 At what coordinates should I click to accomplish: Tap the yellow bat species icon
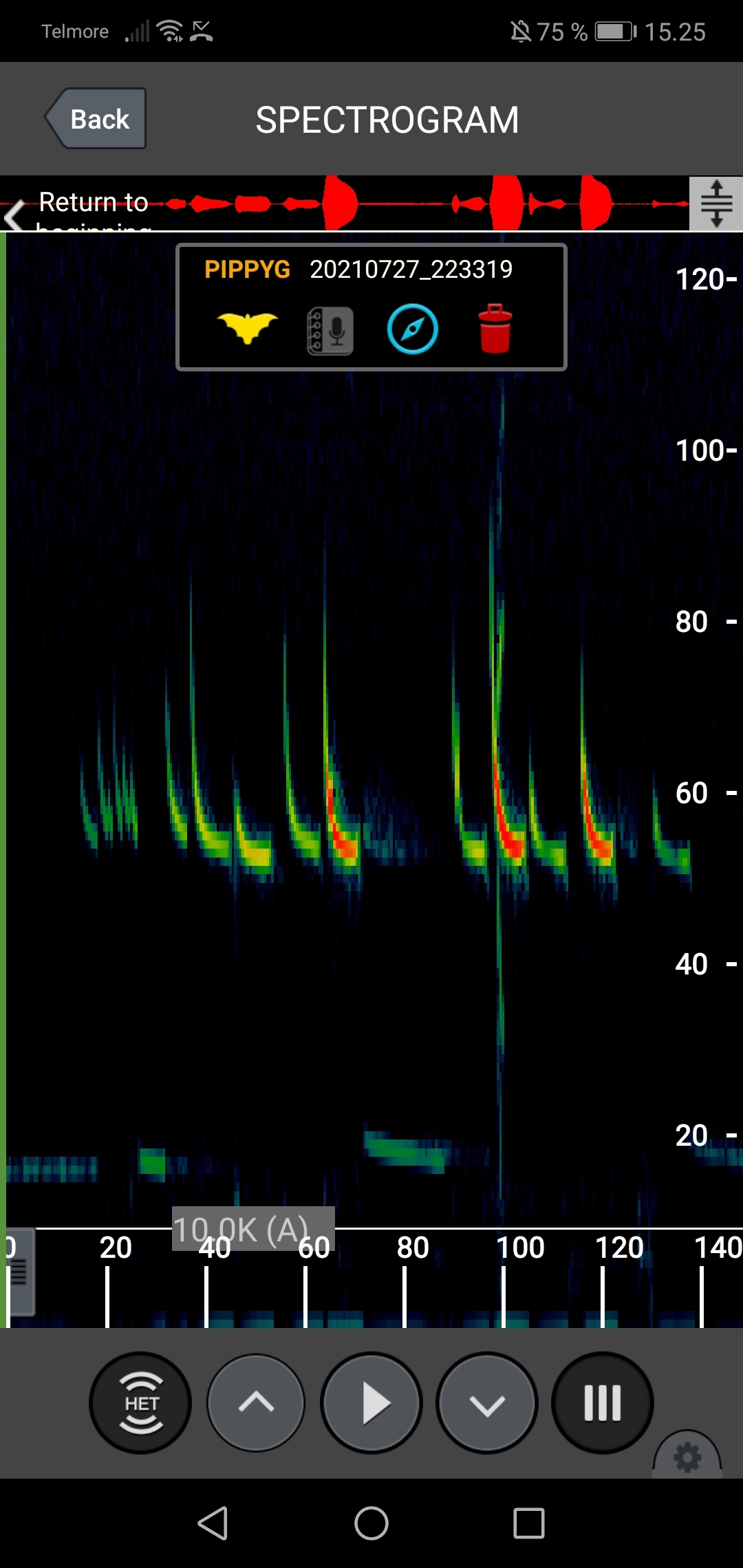[247, 328]
